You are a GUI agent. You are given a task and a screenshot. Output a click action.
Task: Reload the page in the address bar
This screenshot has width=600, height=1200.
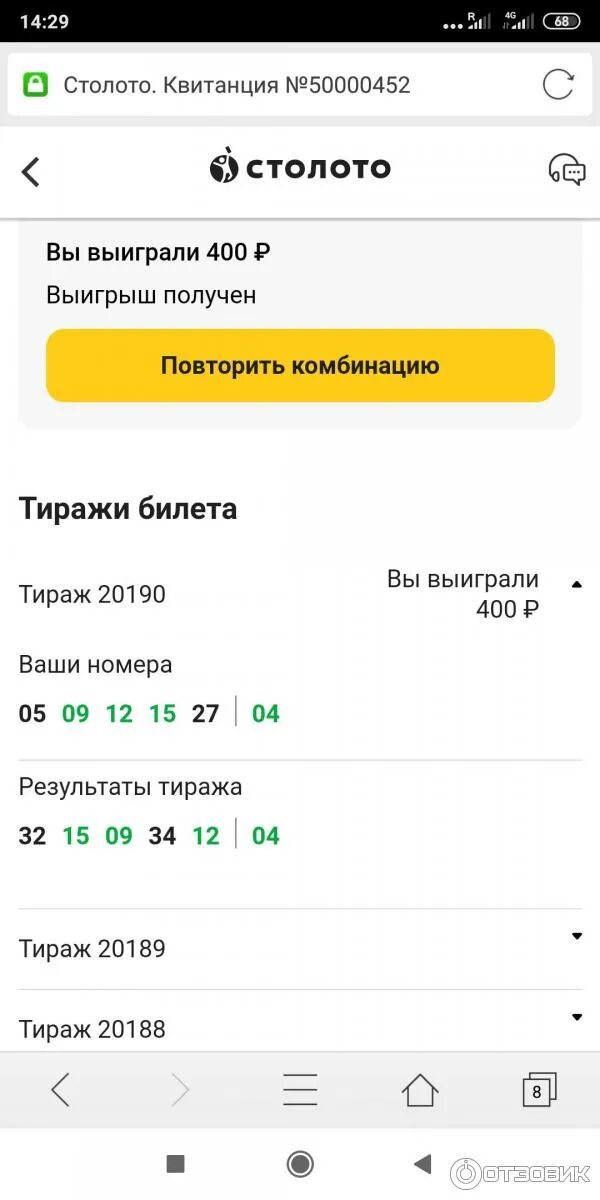coord(558,85)
